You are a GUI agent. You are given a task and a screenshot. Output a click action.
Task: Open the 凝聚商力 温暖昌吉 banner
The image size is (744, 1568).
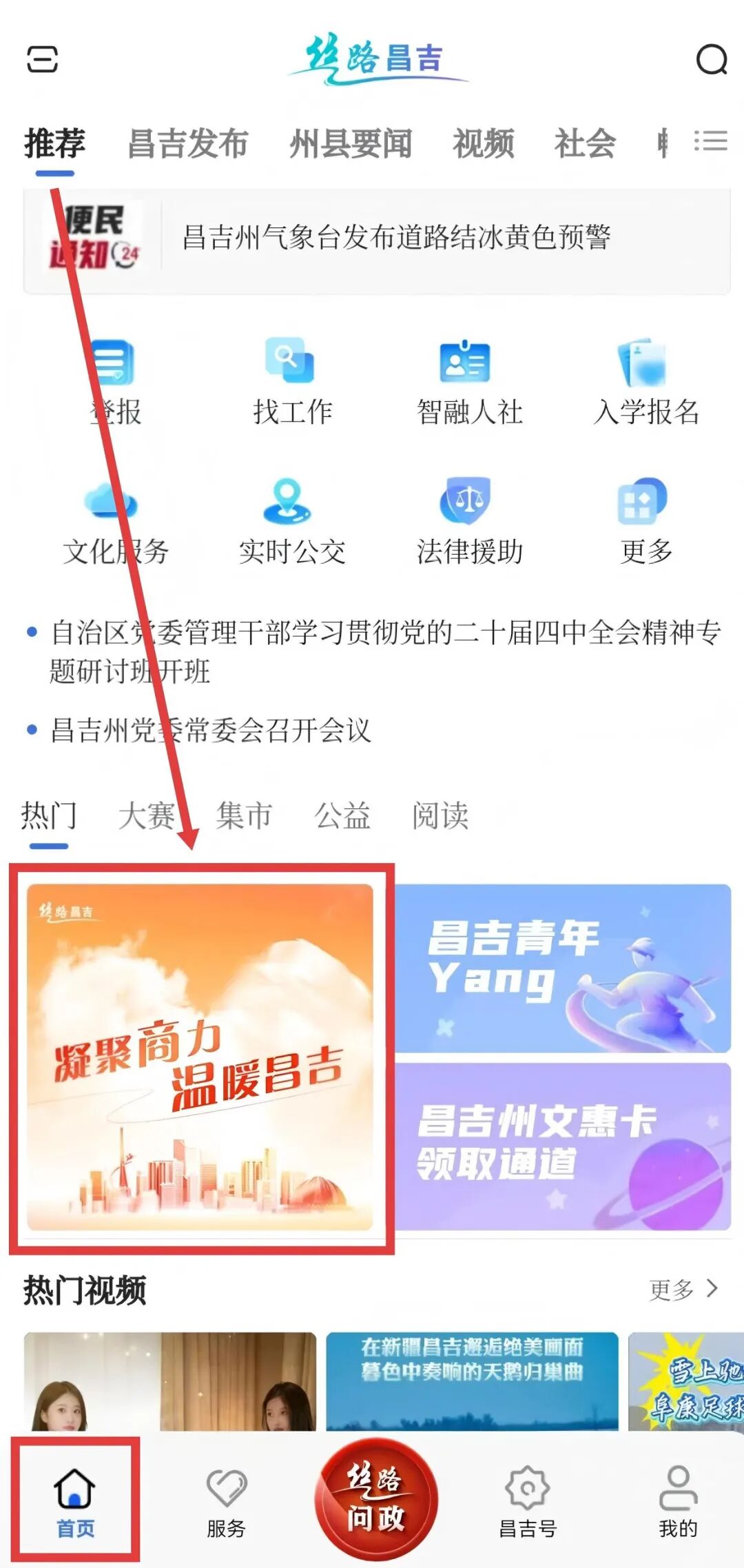click(x=200, y=1057)
